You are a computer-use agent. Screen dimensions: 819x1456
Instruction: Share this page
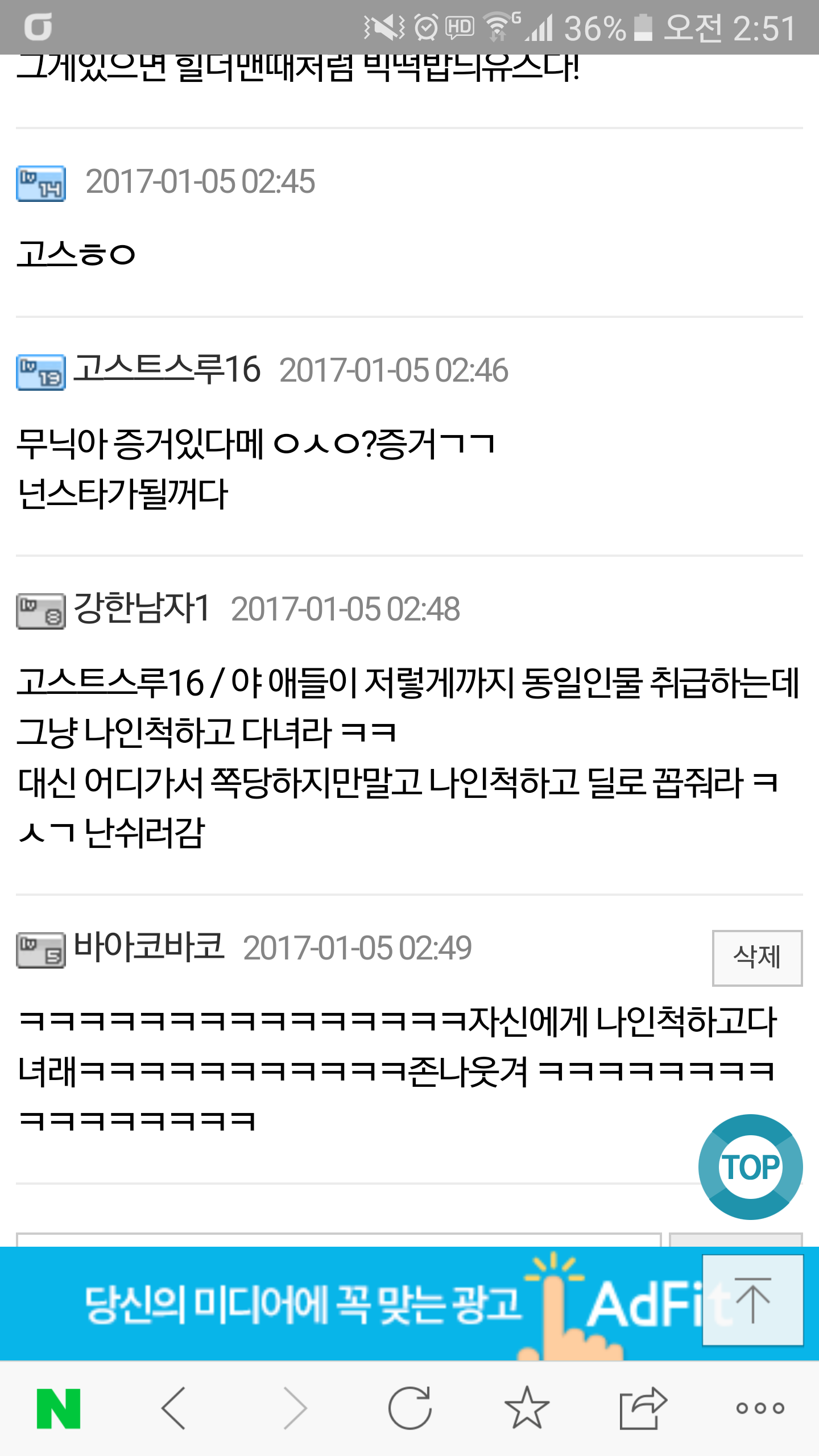click(x=643, y=1408)
